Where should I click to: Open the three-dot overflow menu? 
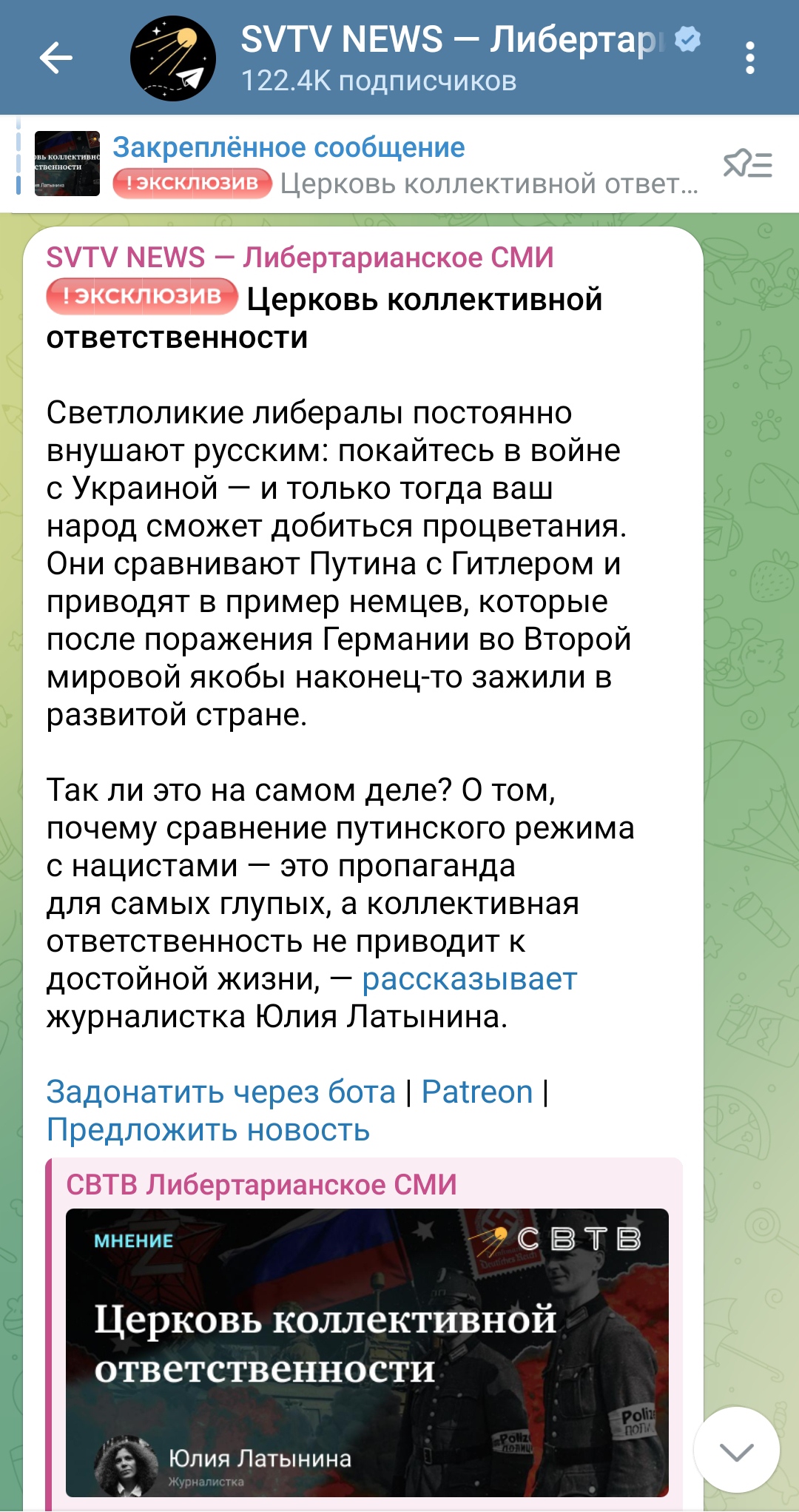[750, 58]
